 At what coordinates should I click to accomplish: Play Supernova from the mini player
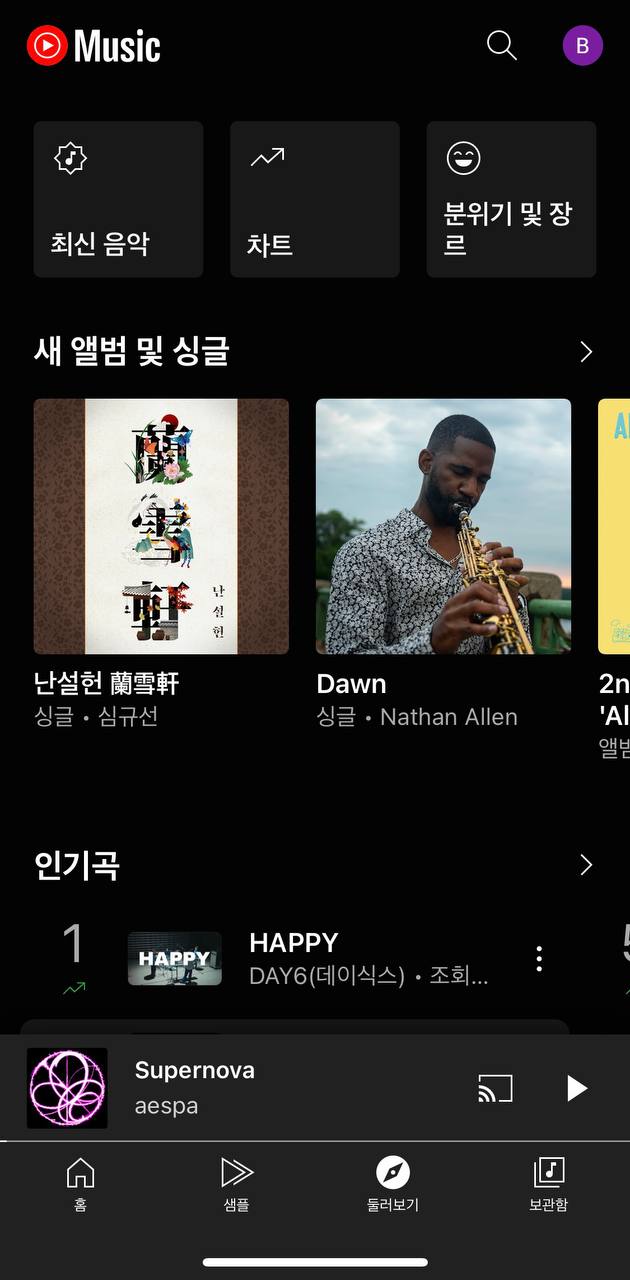[x=576, y=1088]
